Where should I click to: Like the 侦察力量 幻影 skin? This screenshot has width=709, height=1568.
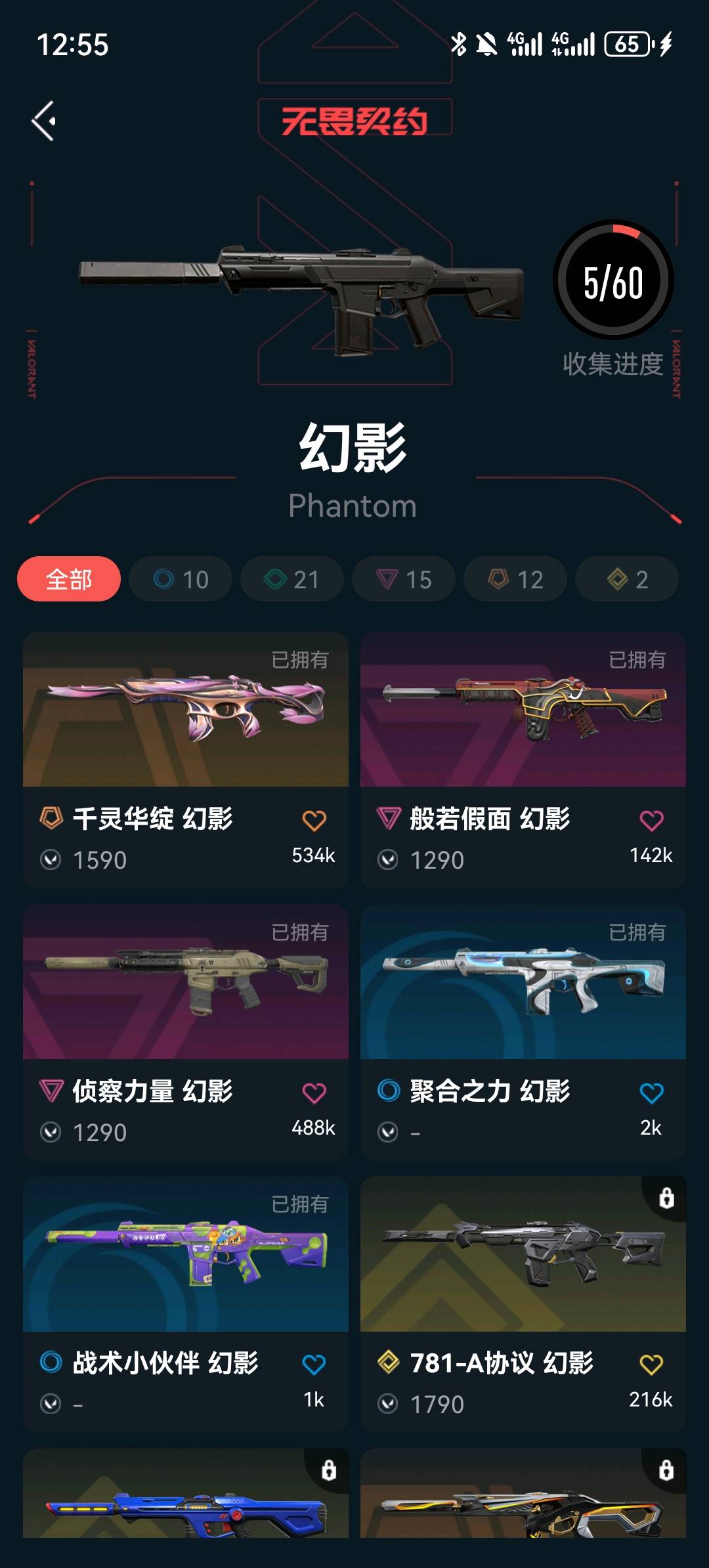tap(314, 1093)
